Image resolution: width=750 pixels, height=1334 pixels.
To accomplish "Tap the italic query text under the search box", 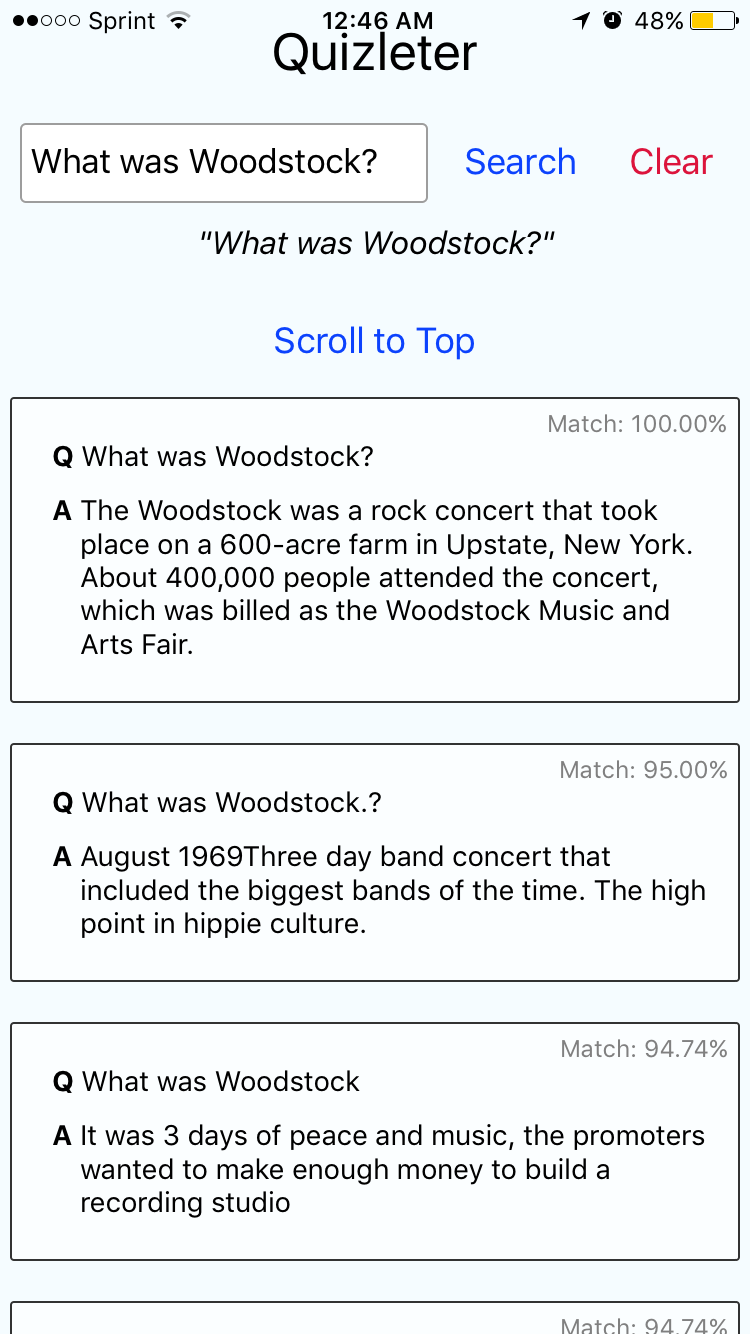I will click(x=374, y=242).
